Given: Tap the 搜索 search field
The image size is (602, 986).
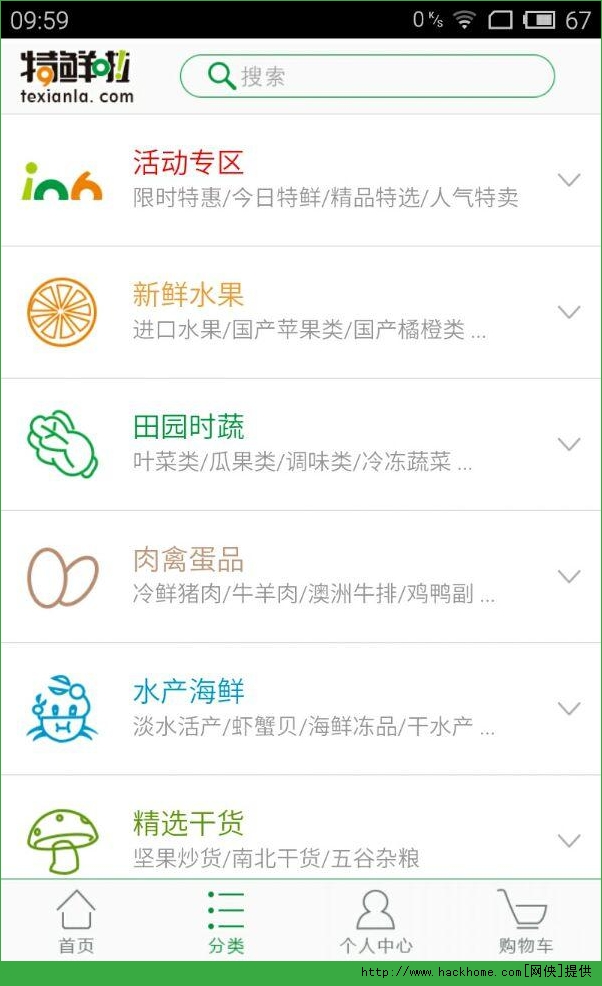Looking at the screenshot, I should click(367, 76).
